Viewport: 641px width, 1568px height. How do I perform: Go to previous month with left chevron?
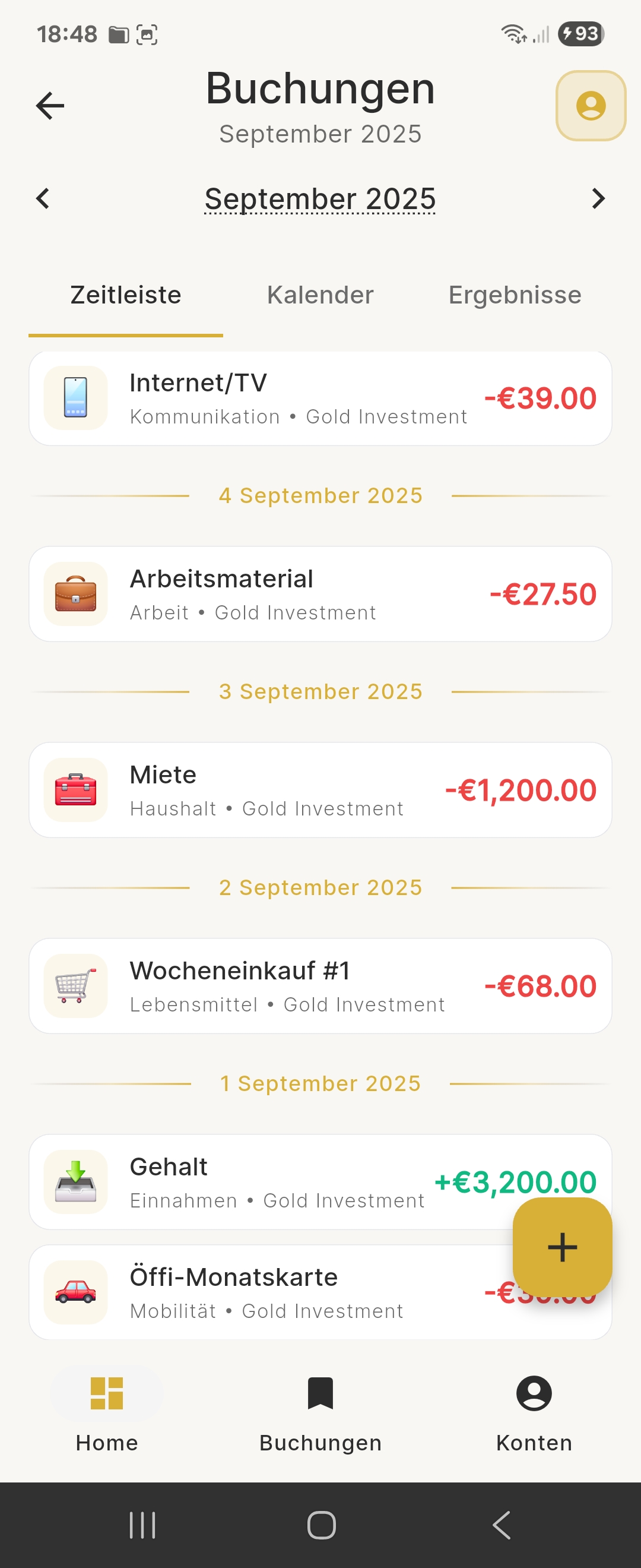43,198
